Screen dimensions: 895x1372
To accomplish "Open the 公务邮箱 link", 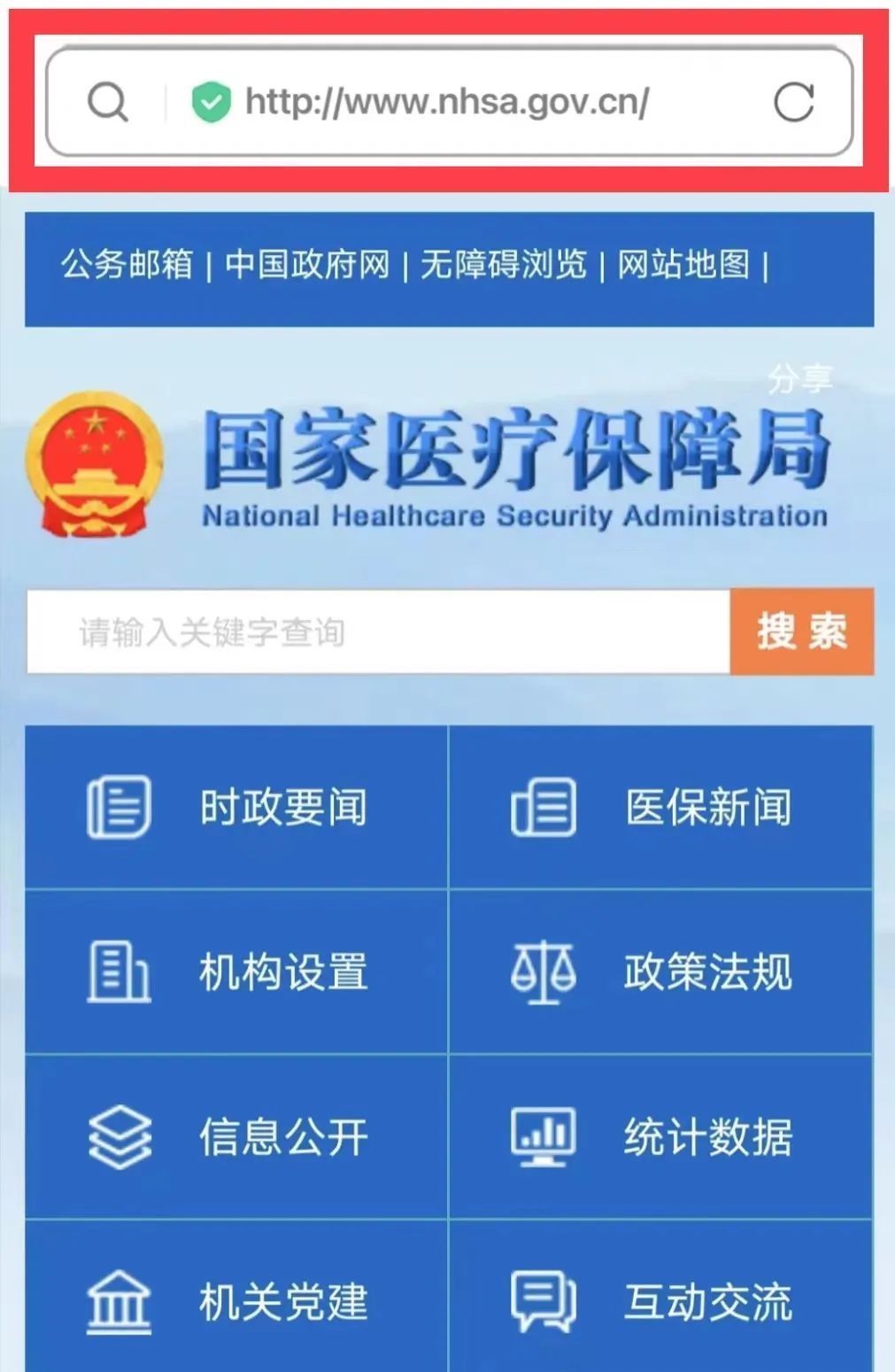I will [x=127, y=264].
